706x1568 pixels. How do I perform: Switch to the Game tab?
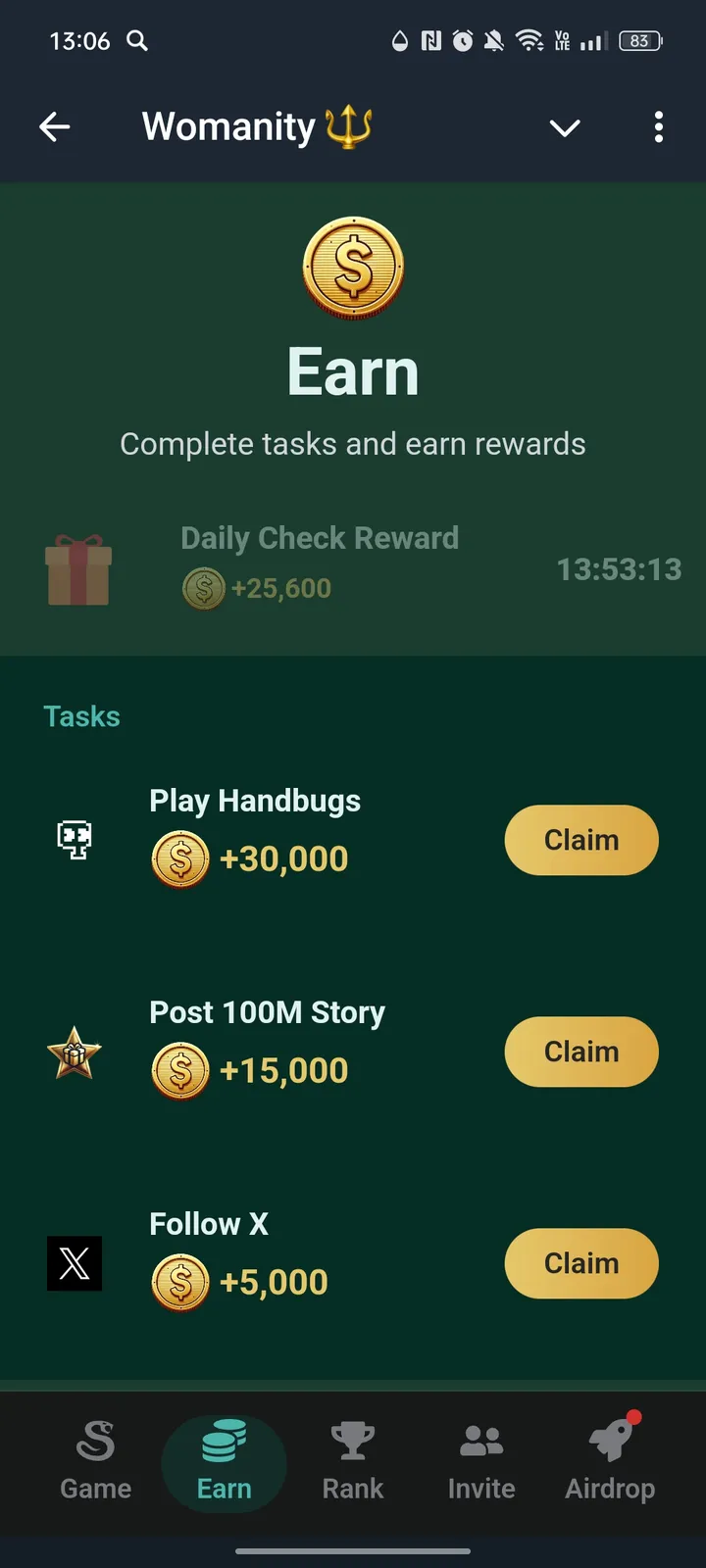[x=96, y=1461]
